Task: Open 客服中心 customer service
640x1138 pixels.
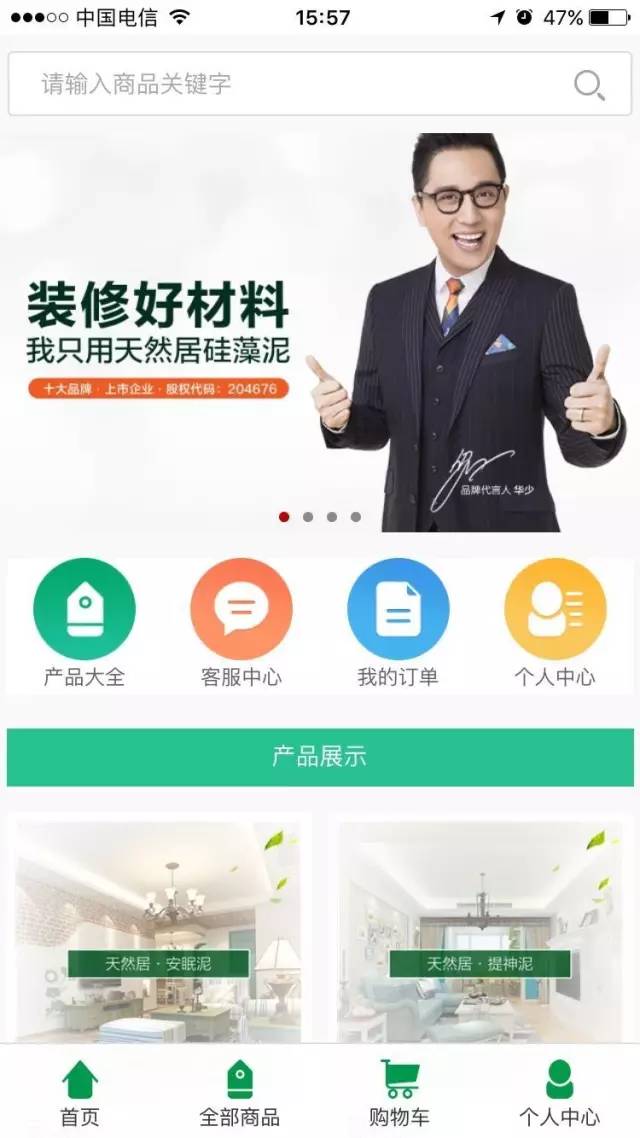Action: click(241, 609)
